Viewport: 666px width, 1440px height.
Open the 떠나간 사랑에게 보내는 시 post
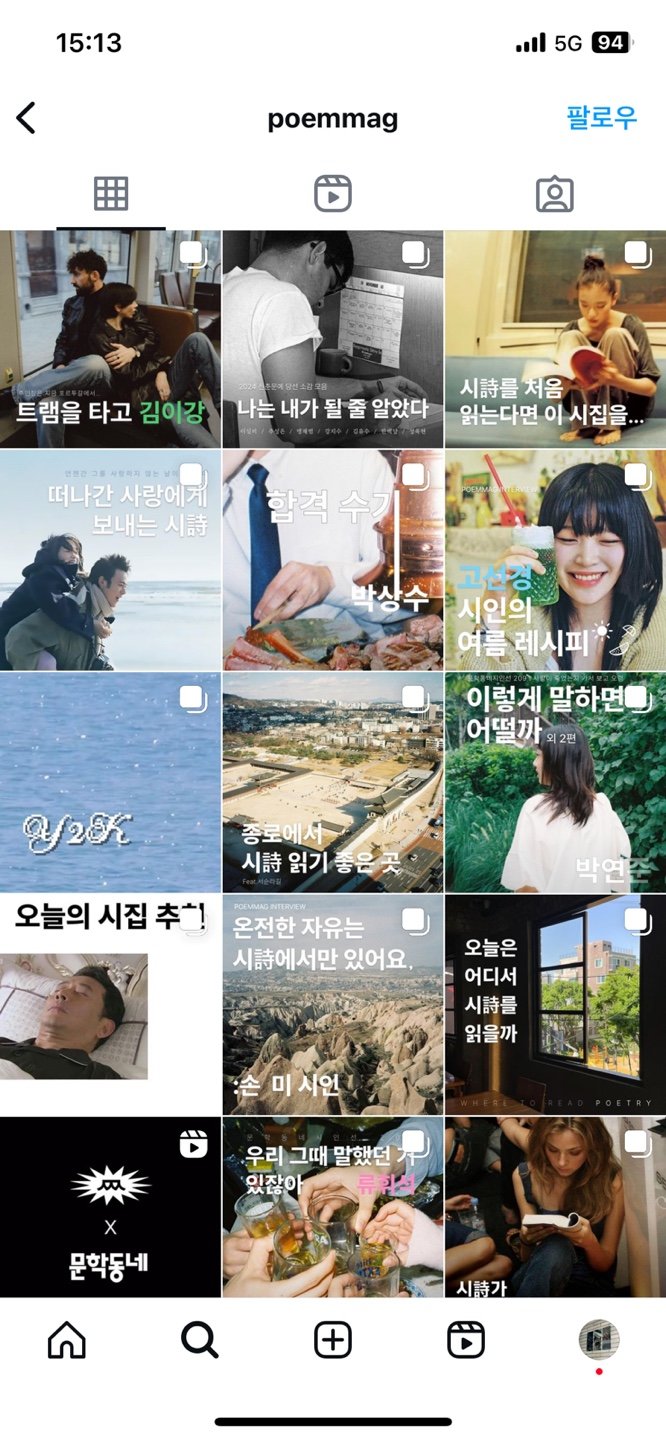(x=110, y=560)
